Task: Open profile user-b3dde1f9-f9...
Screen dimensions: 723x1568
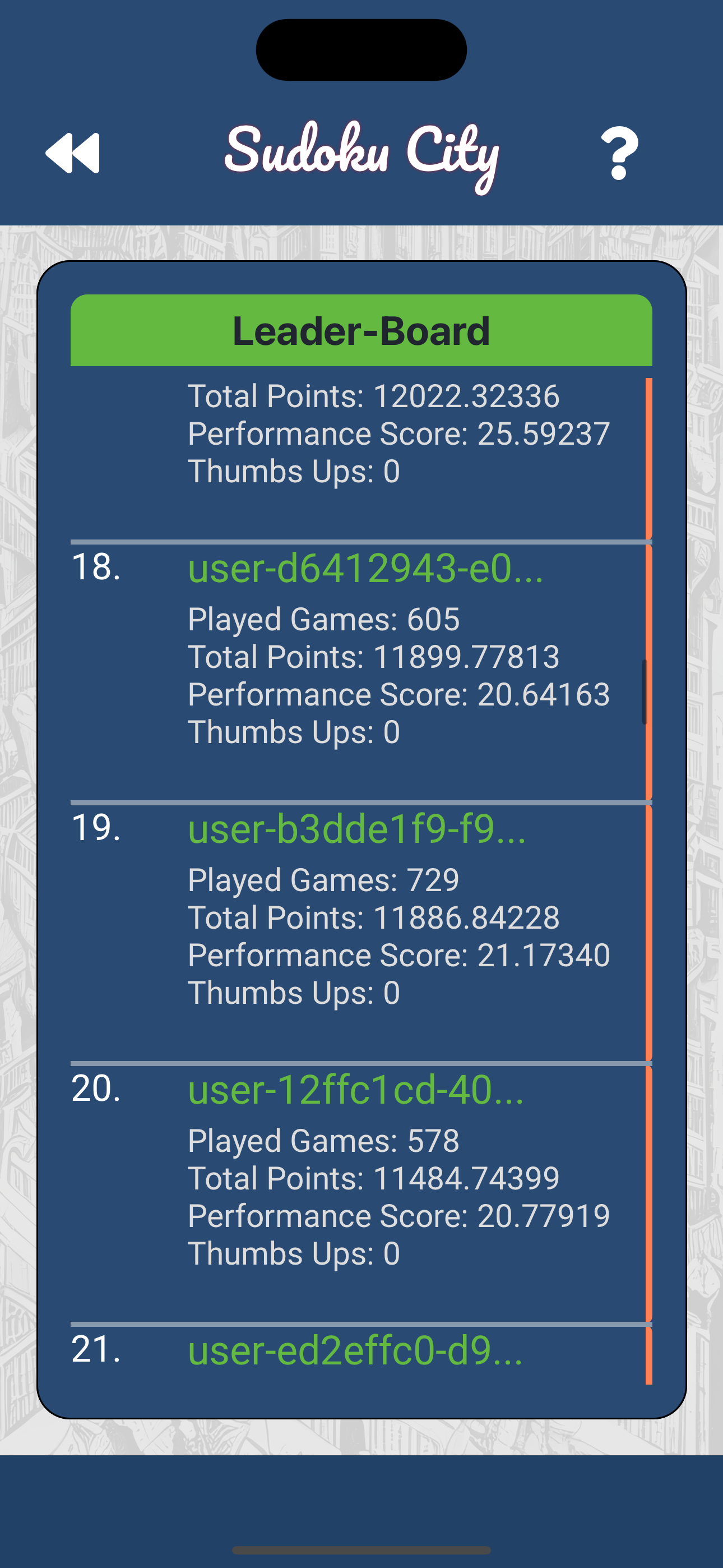Action: click(x=356, y=828)
